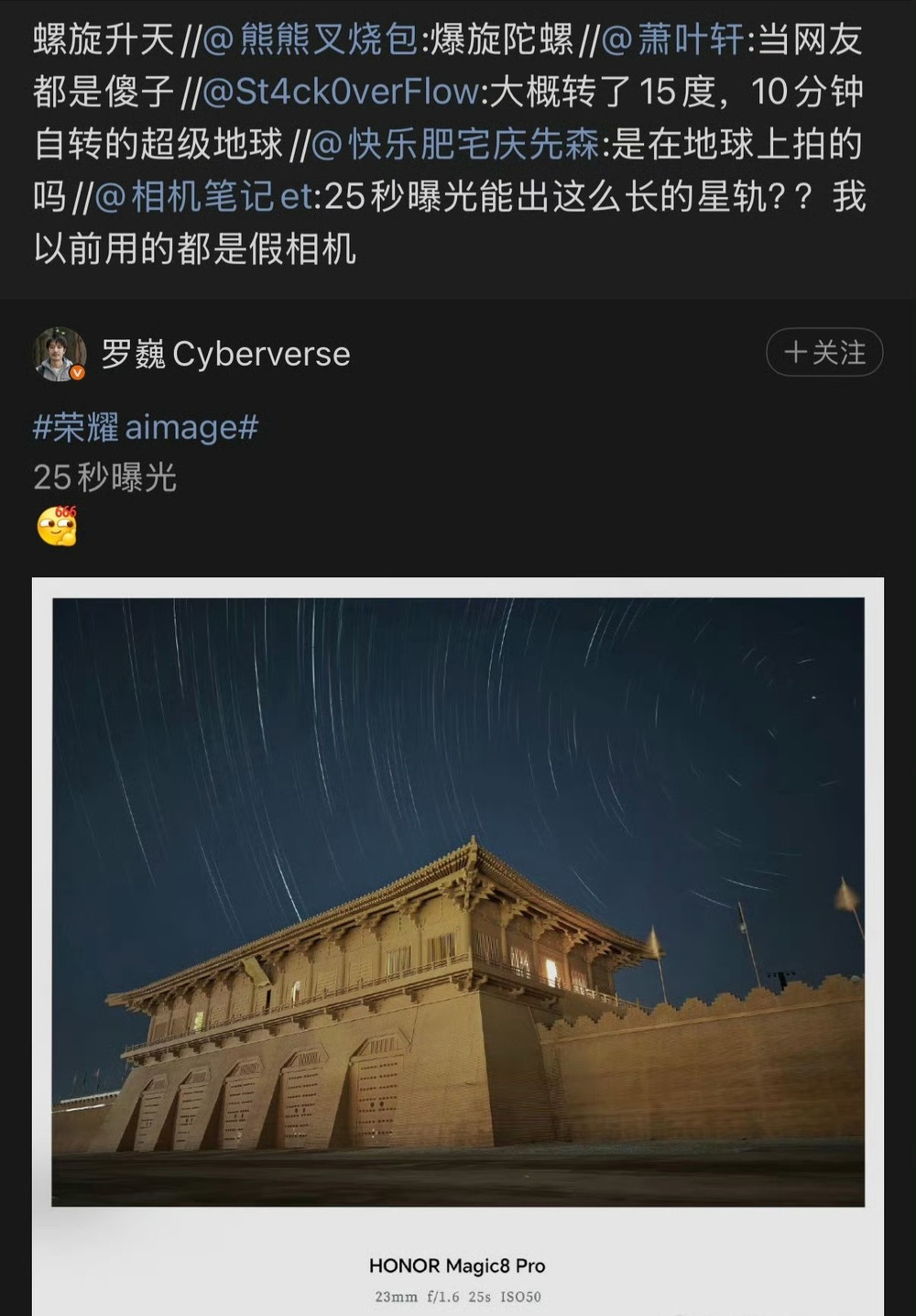This screenshot has height=1316, width=916.
Task: Open the @St4ck0verFlow user mention
Action: click(x=341, y=92)
